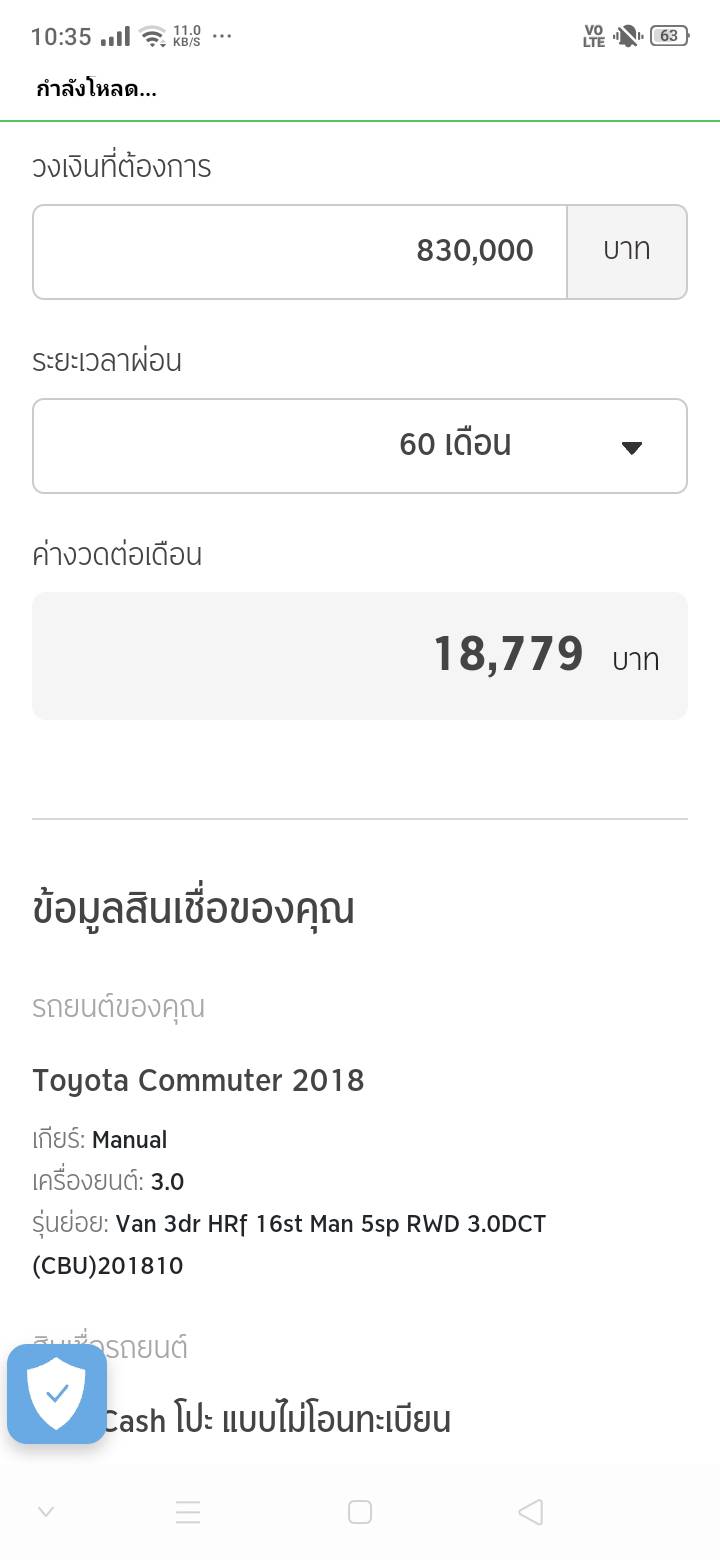
Task: Hide the navigation bar with the down chevron
Action: click(x=46, y=1512)
